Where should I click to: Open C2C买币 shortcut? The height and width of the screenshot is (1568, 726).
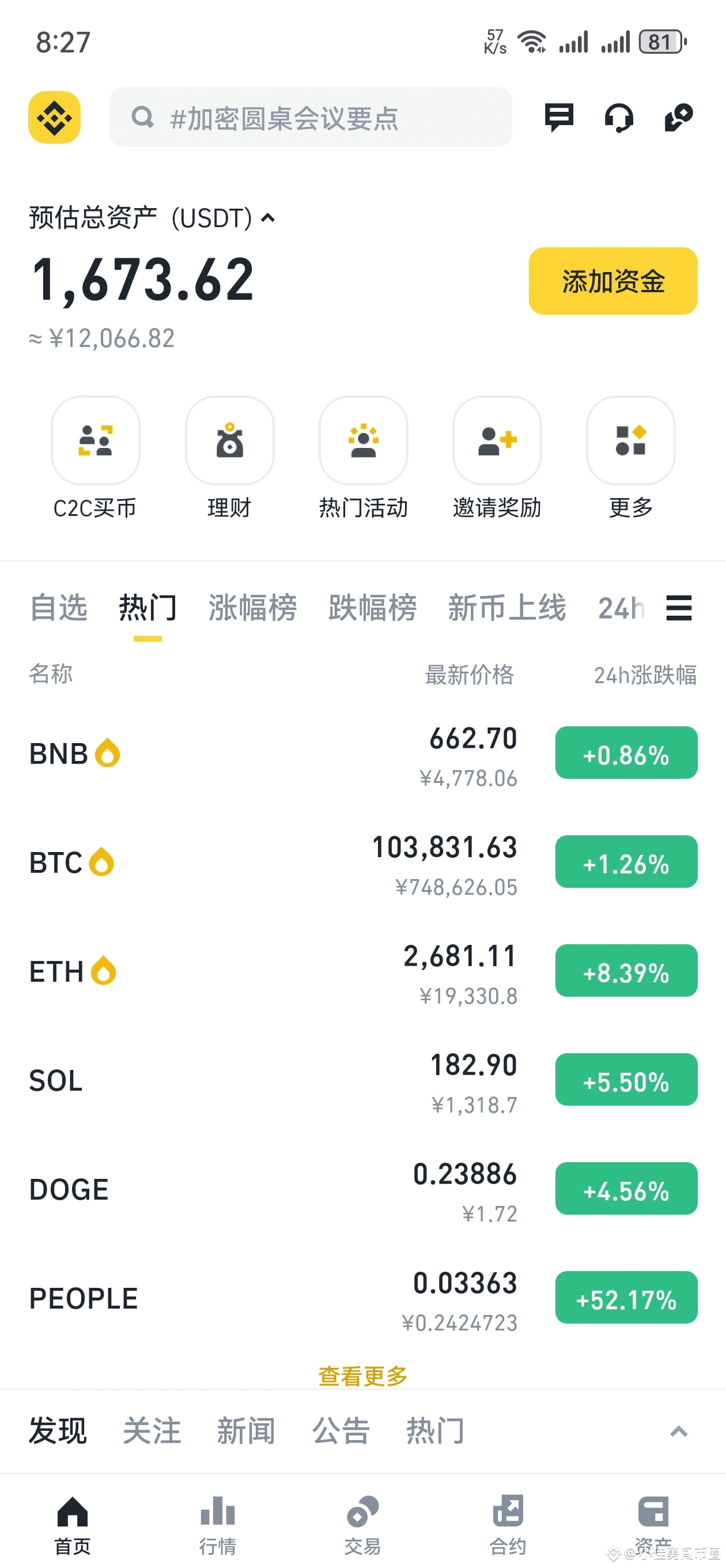(x=96, y=458)
